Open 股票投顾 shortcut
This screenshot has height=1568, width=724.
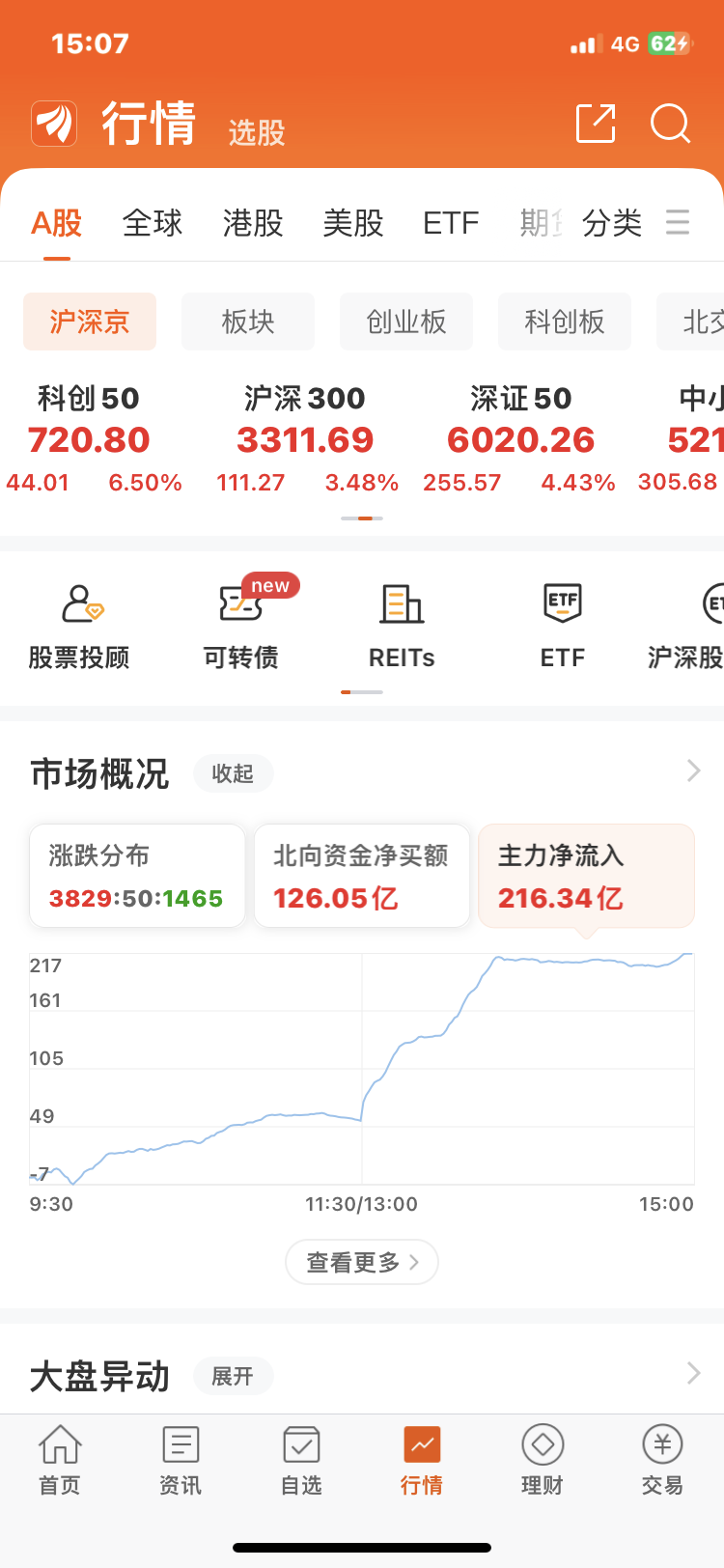tap(79, 628)
